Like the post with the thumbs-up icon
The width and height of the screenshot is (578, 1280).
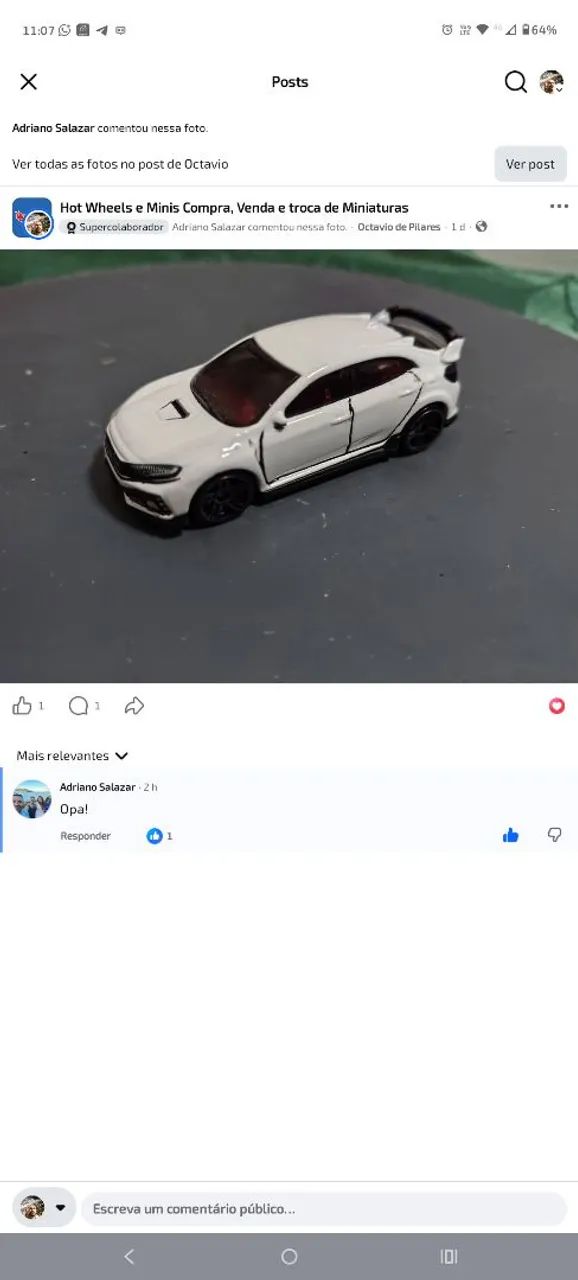coord(22,706)
